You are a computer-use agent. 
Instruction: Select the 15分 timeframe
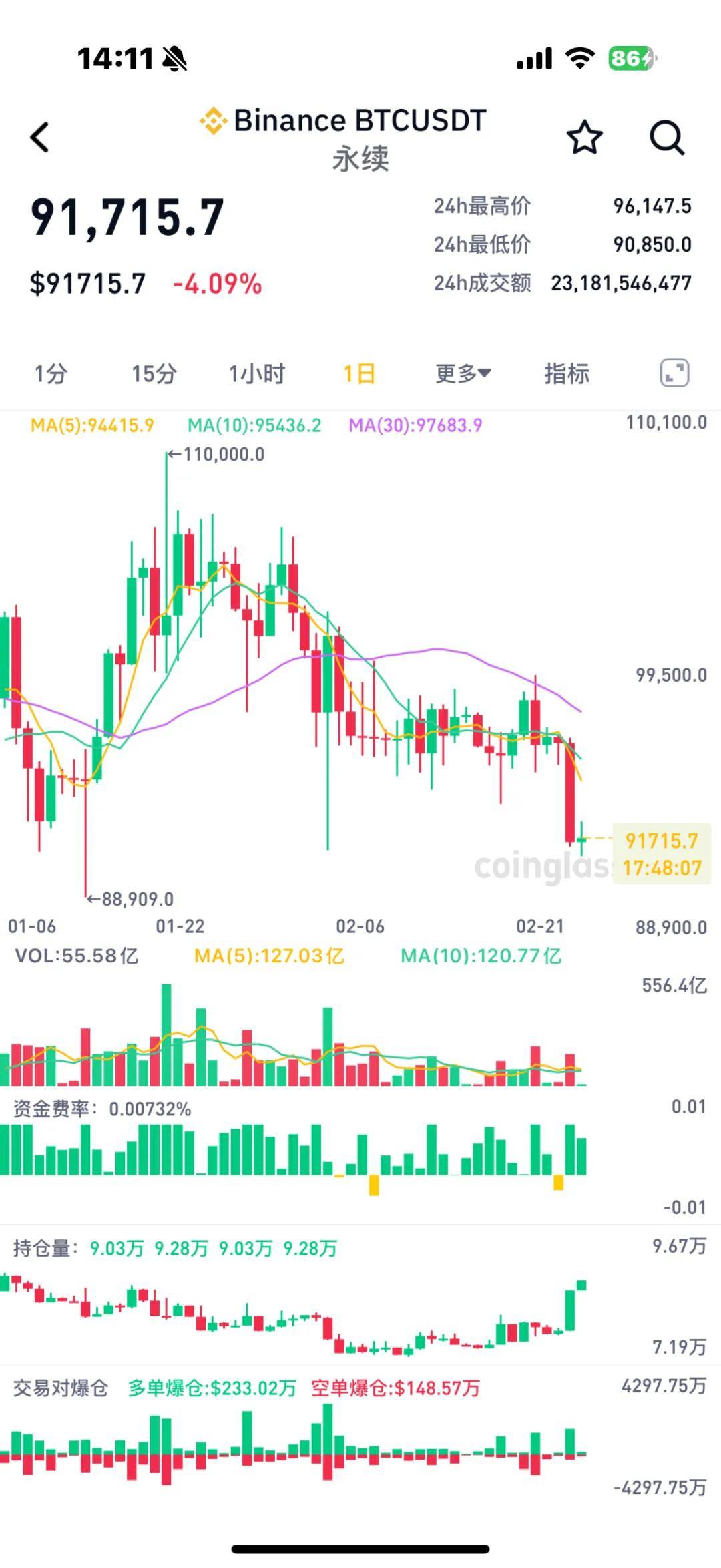coord(154,373)
